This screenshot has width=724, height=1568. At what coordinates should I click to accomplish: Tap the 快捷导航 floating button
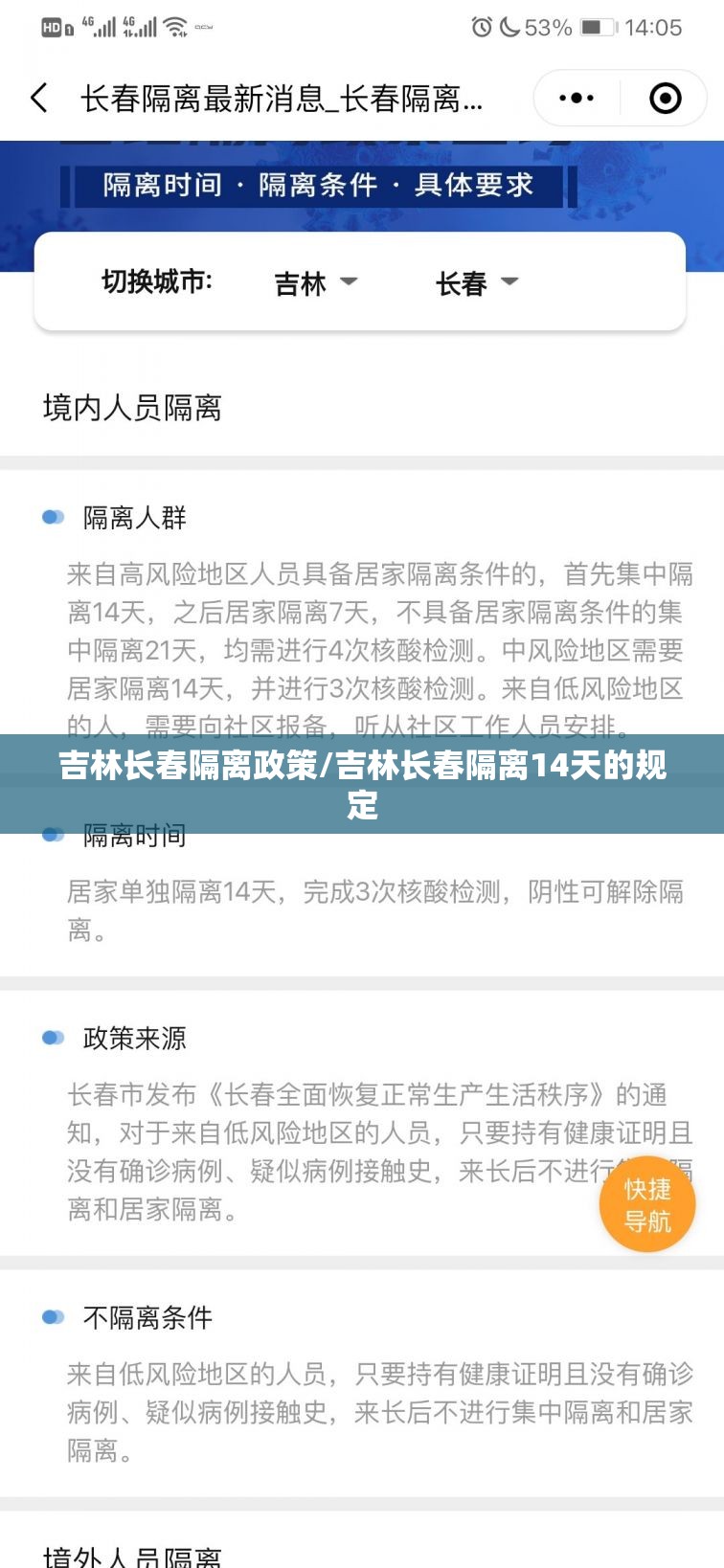647,1204
